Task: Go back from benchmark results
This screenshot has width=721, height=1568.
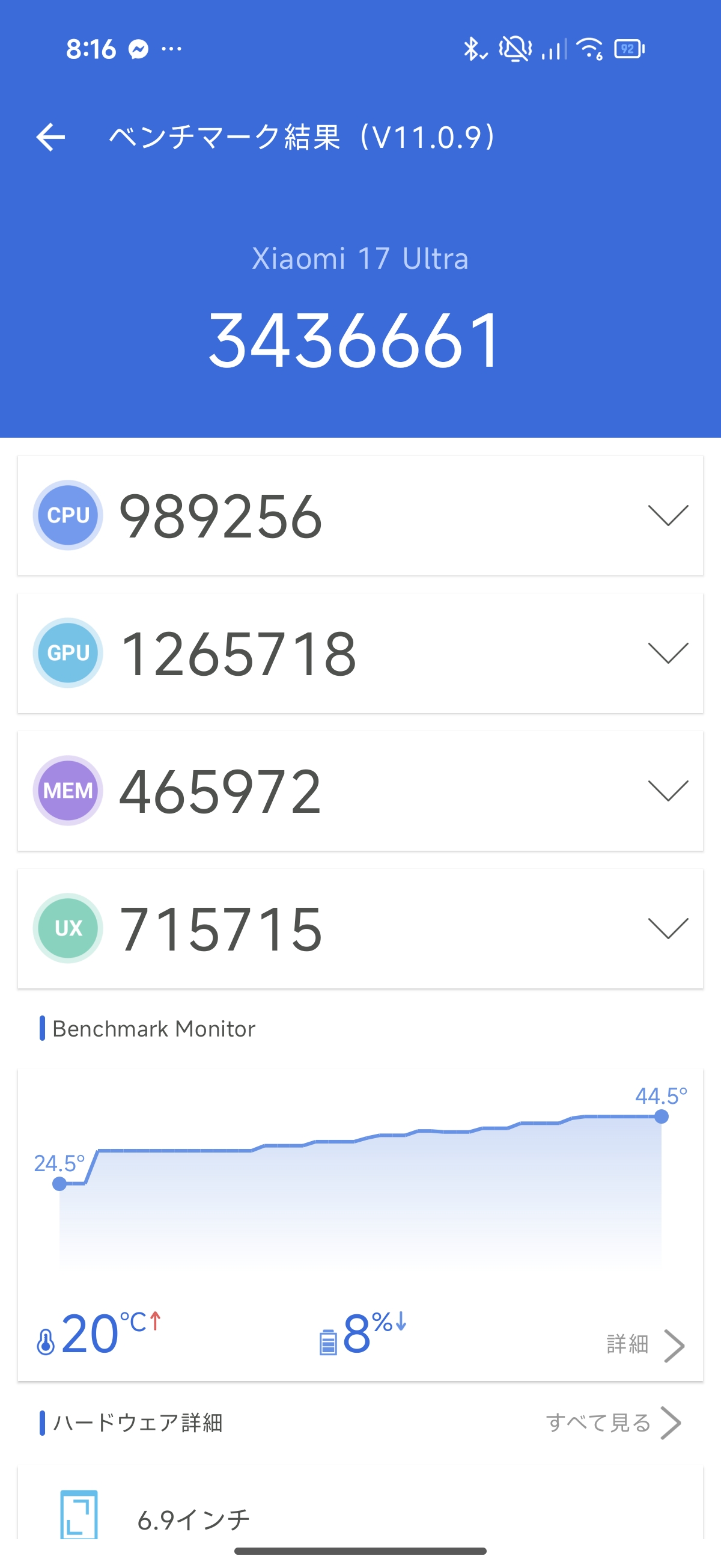Action: (50, 136)
